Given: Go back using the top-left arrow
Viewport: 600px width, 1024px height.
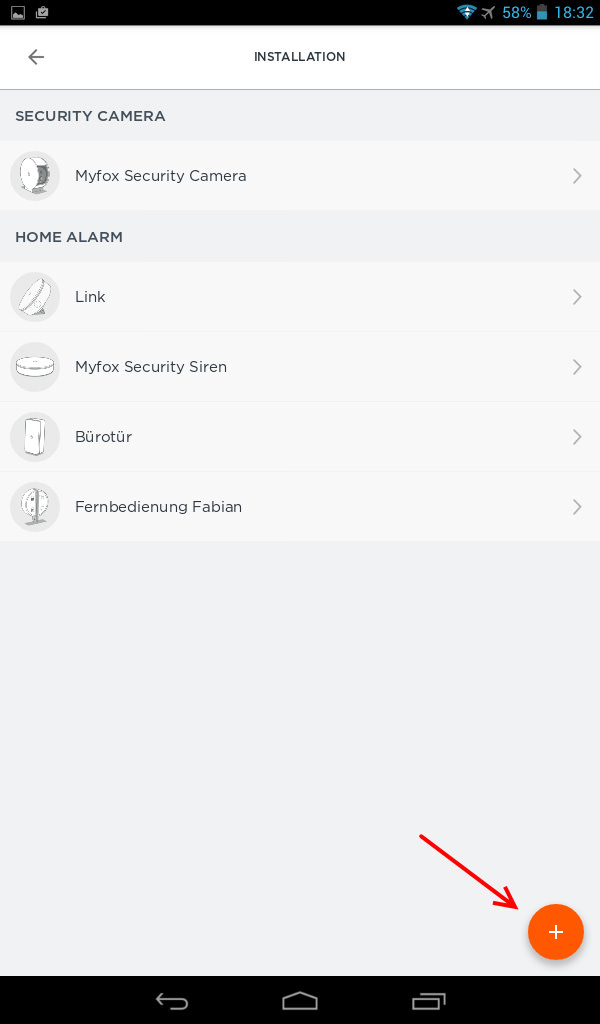Looking at the screenshot, I should tap(36, 57).
